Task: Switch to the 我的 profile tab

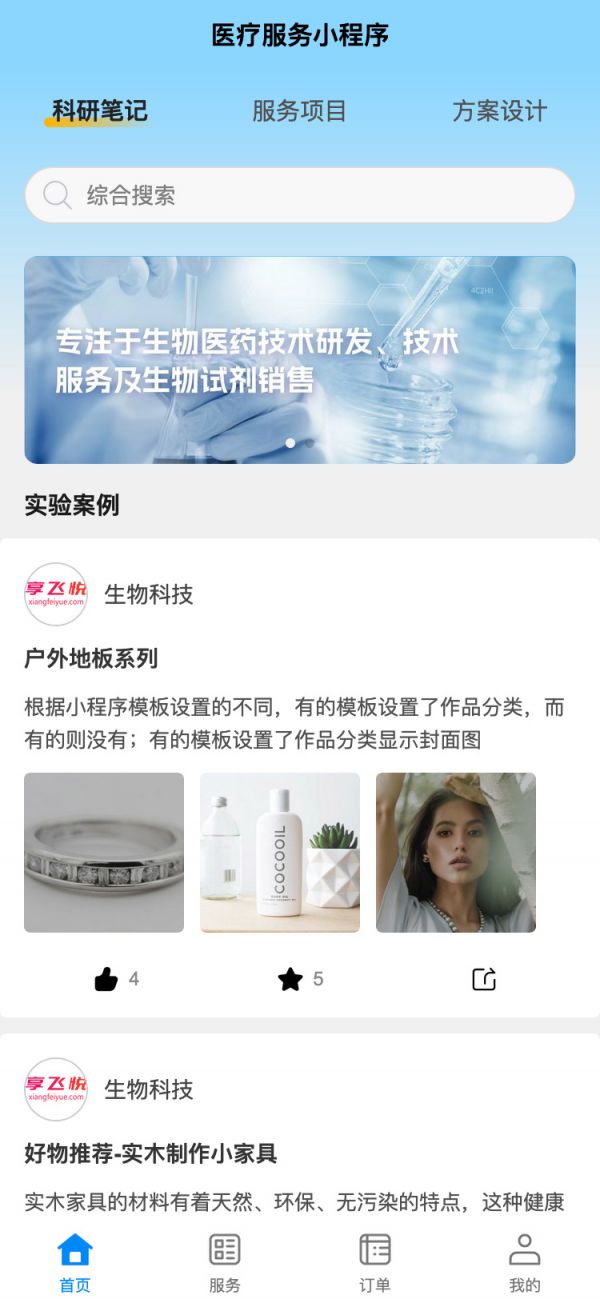Action: click(525, 1262)
